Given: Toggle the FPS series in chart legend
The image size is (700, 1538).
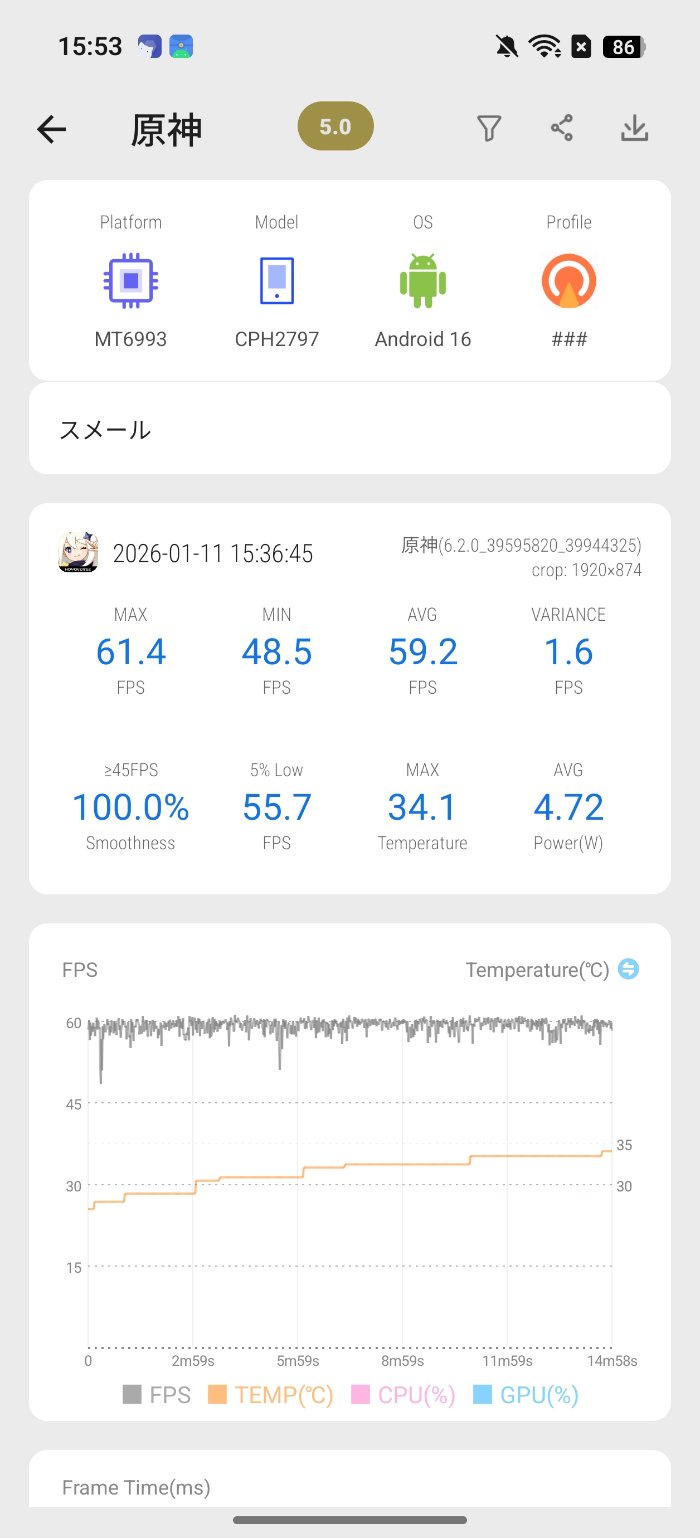Looking at the screenshot, I should pos(157,1395).
